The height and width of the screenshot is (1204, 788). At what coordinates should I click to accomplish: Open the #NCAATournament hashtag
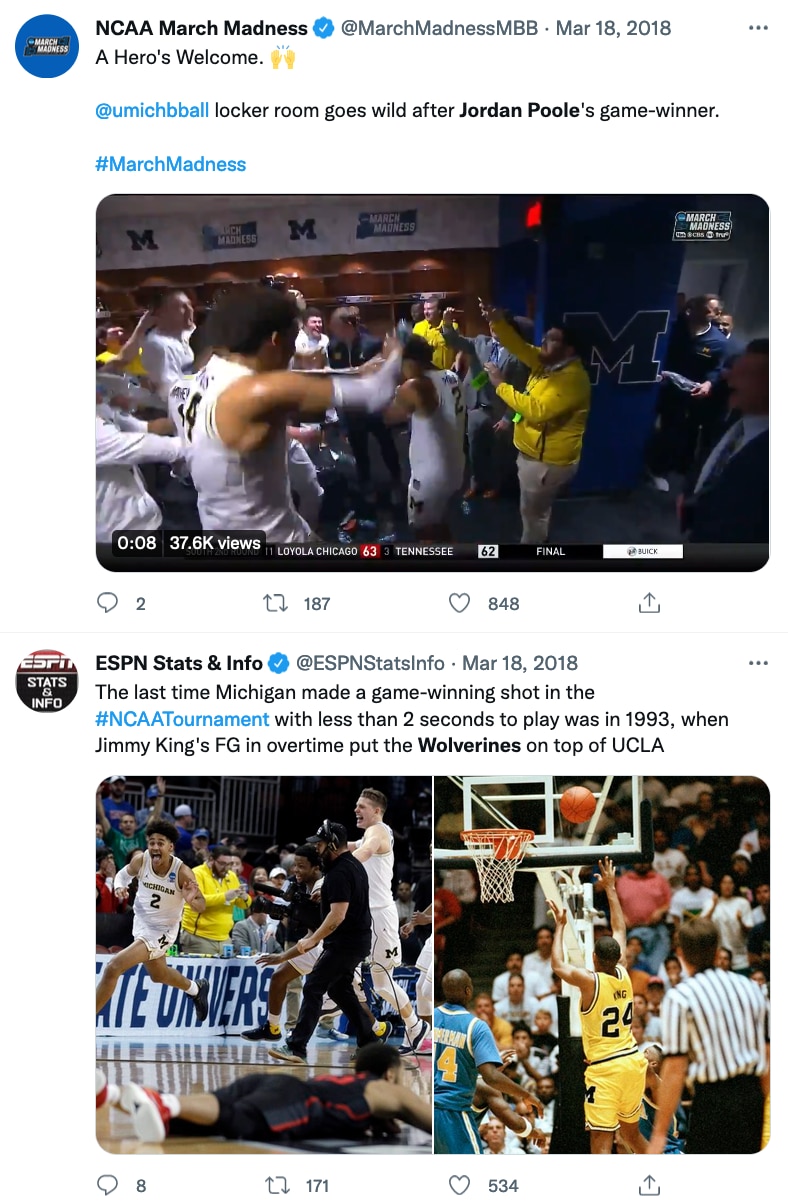tap(182, 719)
